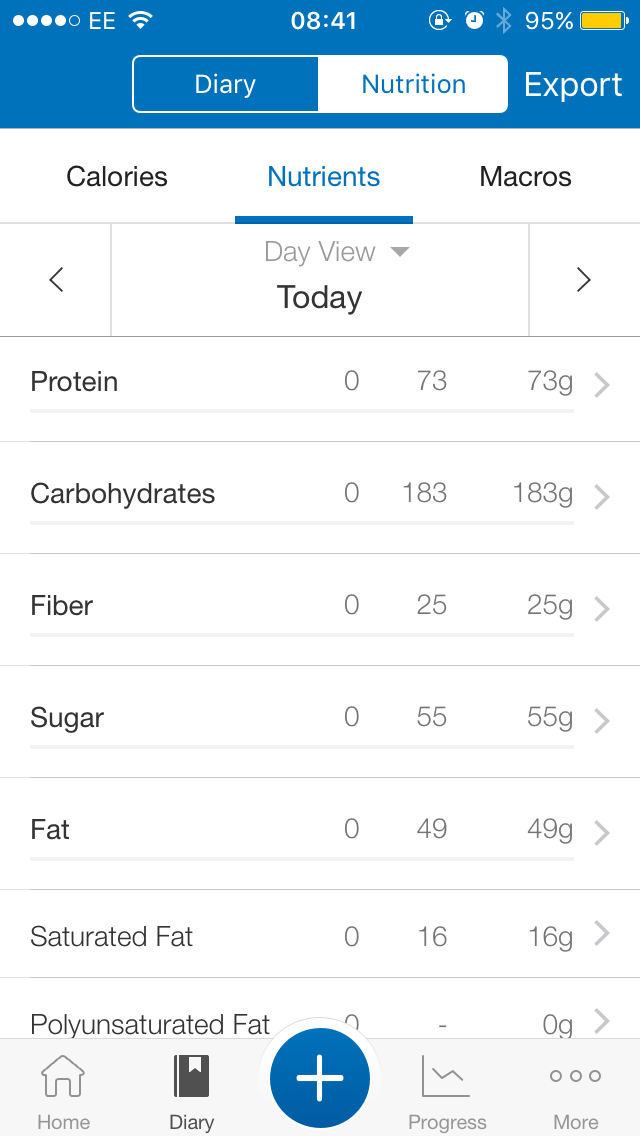Open the Calories tab
The height and width of the screenshot is (1136, 640).
click(117, 177)
